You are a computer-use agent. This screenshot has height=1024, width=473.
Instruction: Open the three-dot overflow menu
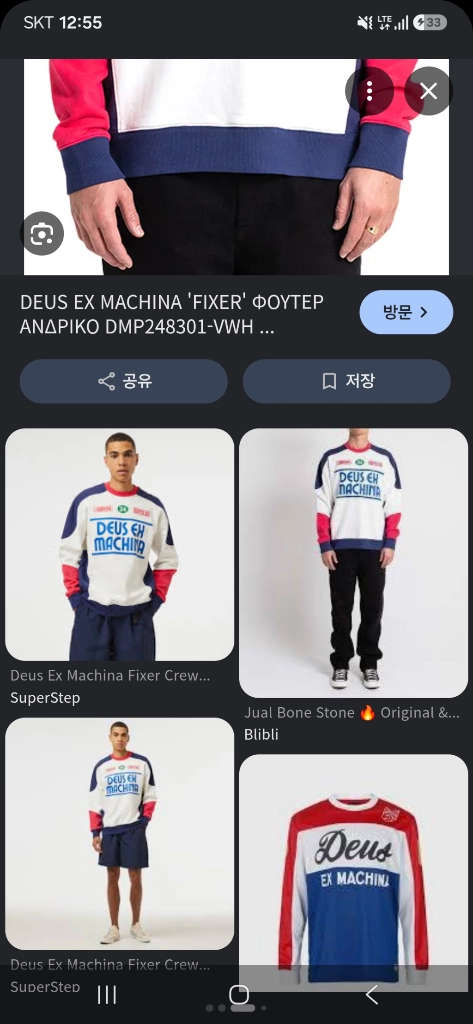click(369, 91)
